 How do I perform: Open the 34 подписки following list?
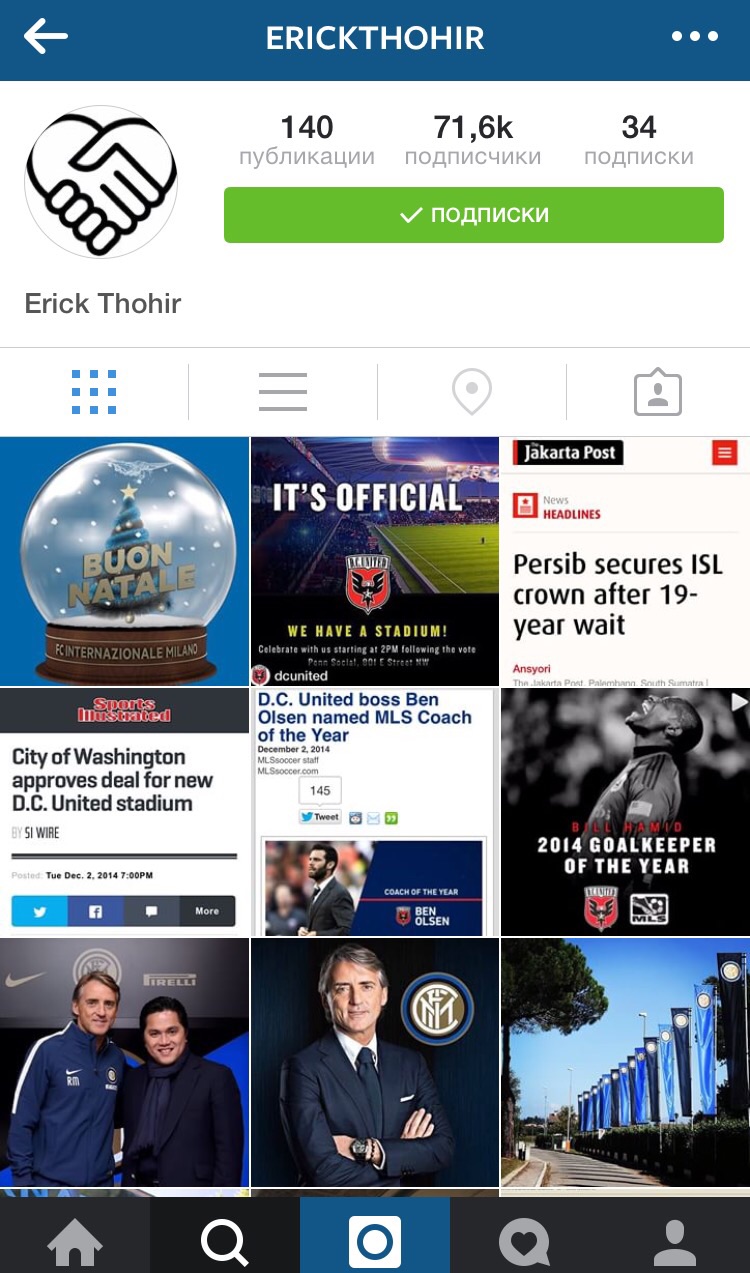638,141
